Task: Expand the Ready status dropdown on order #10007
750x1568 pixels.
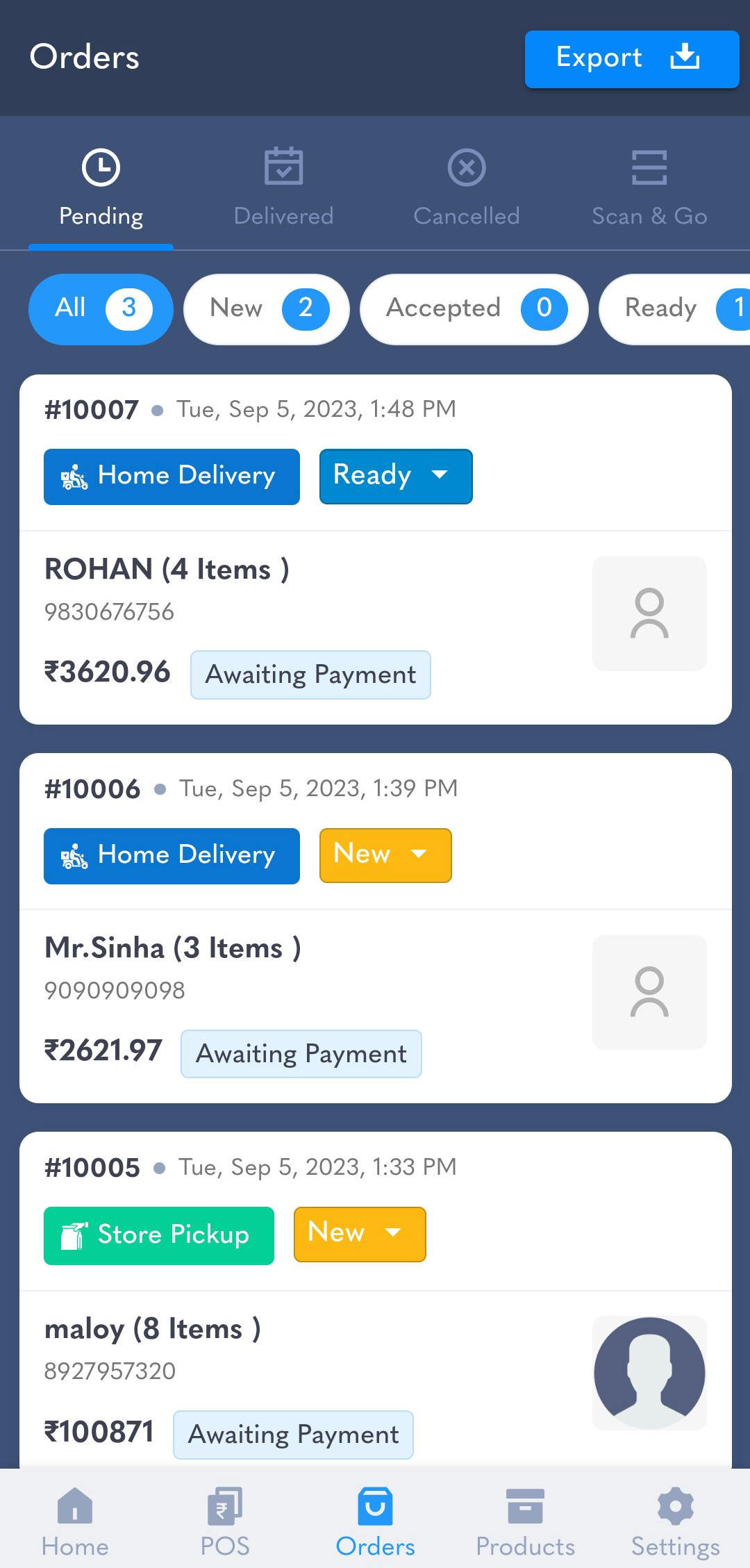Action: [396, 476]
